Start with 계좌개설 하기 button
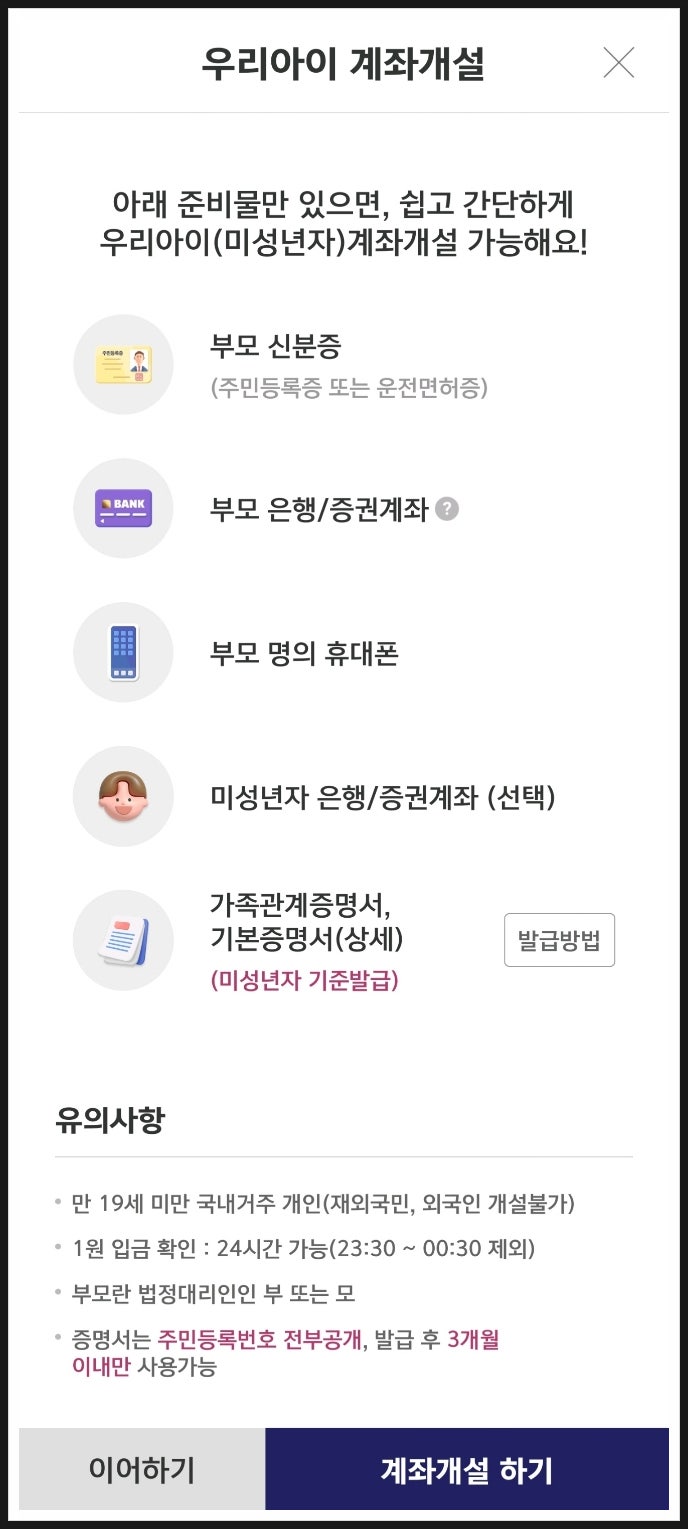This screenshot has width=688, height=1529. [467, 1469]
